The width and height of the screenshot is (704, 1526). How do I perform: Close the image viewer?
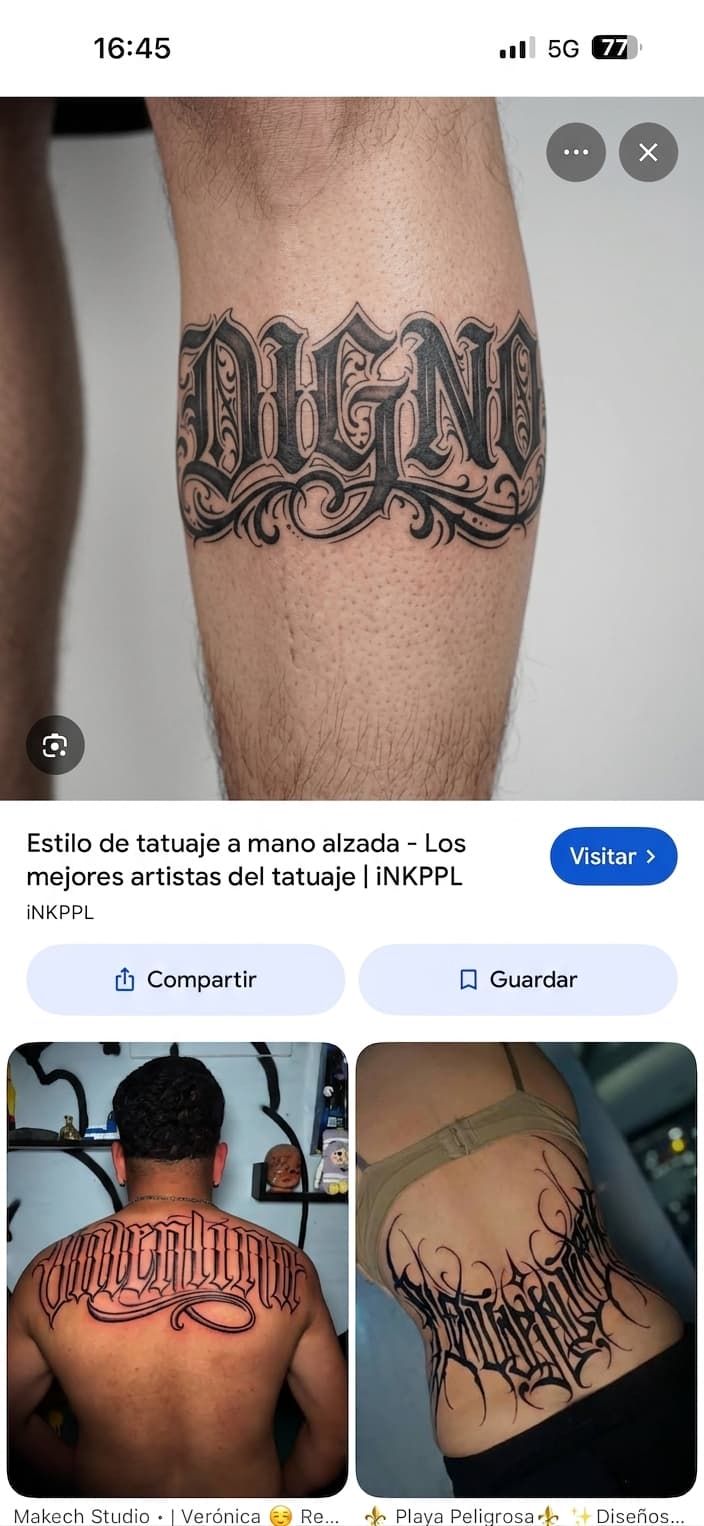click(x=648, y=152)
